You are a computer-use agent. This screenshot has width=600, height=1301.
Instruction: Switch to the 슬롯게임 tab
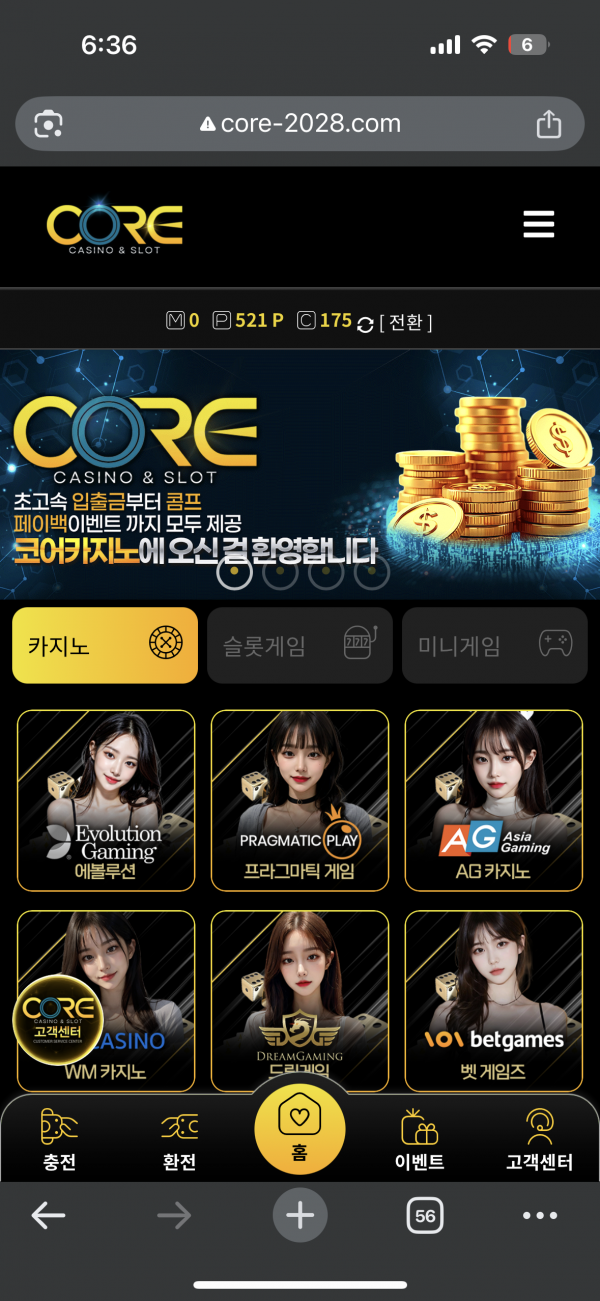tap(299, 645)
